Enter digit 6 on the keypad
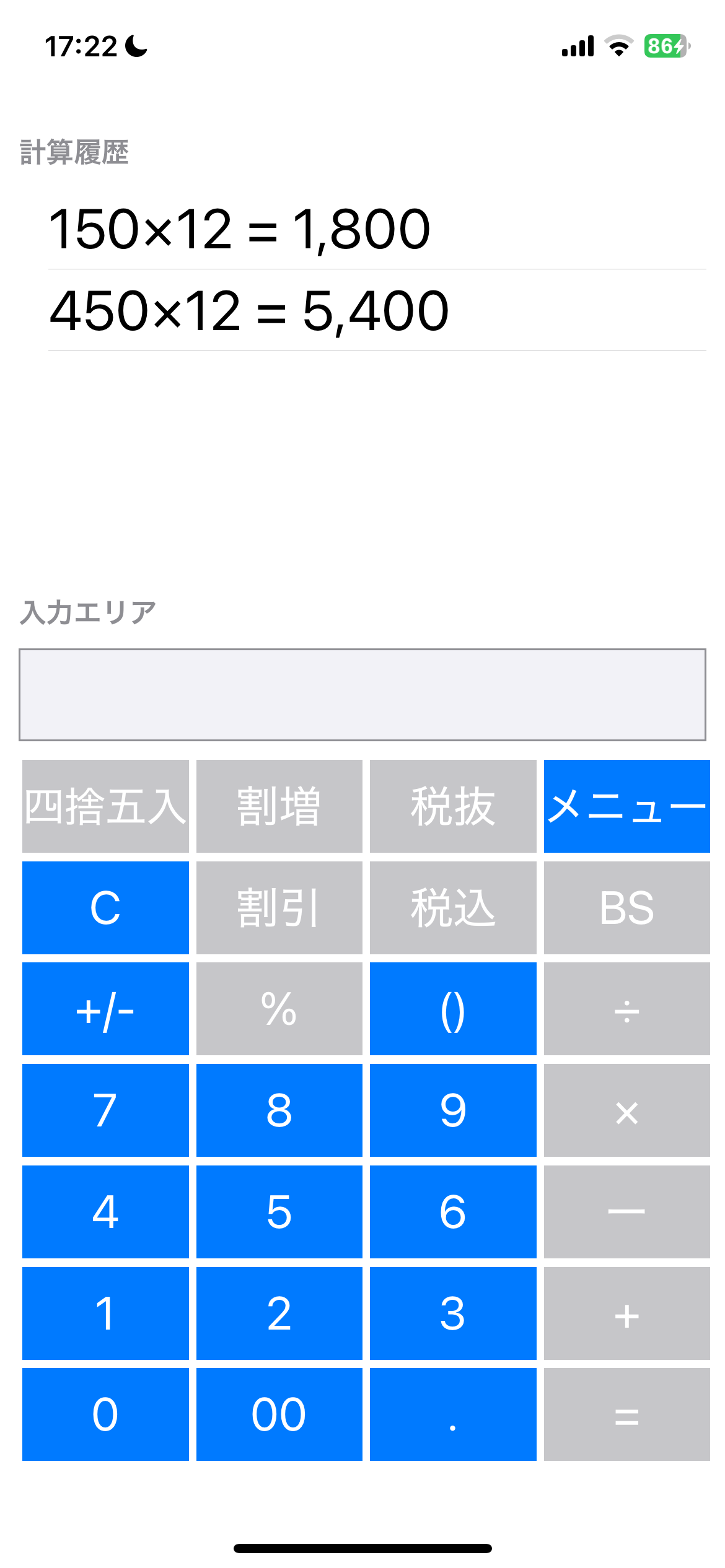 (x=453, y=1212)
